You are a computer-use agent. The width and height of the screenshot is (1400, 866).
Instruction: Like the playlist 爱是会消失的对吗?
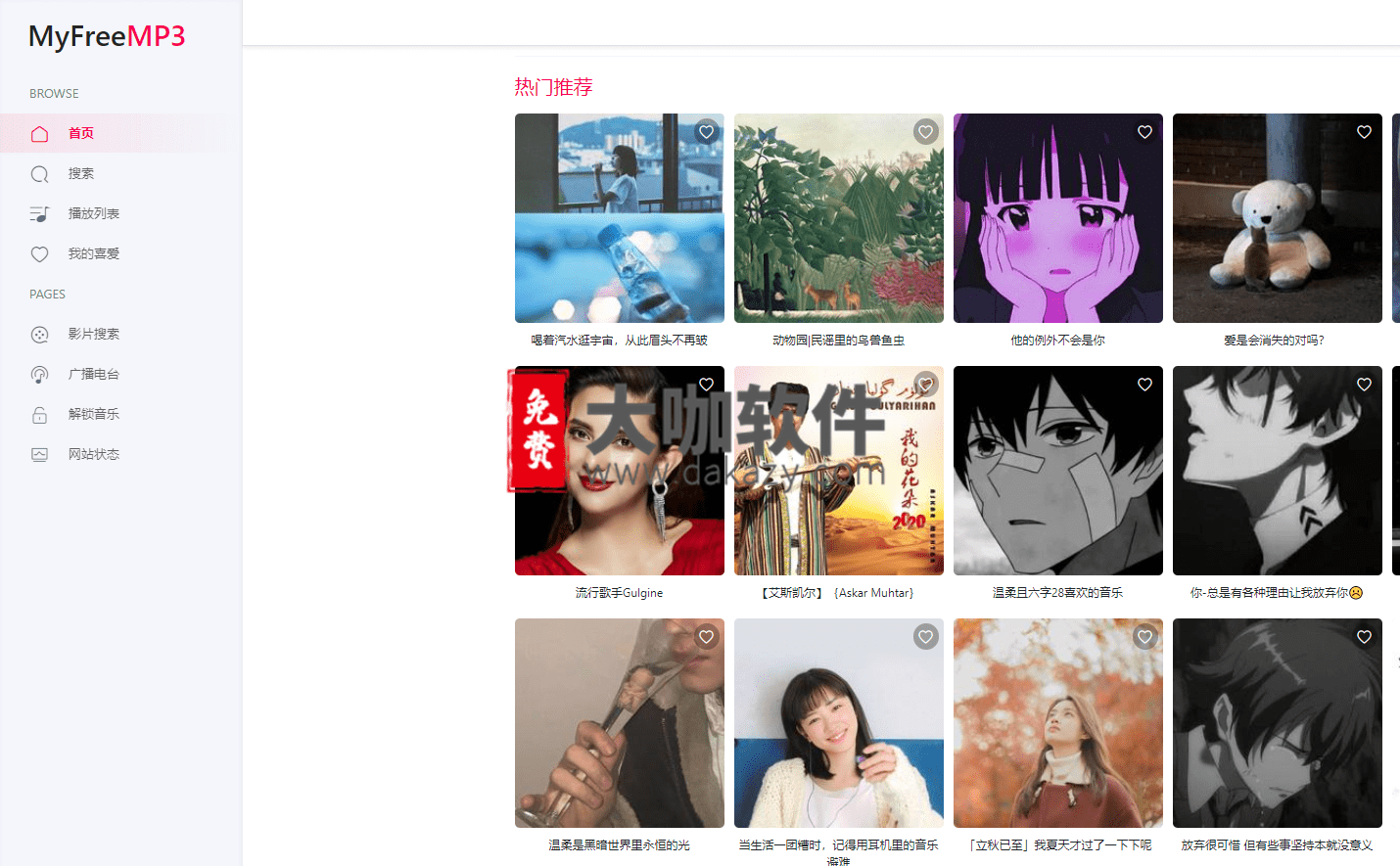pyautogui.click(x=1364, y=132)
